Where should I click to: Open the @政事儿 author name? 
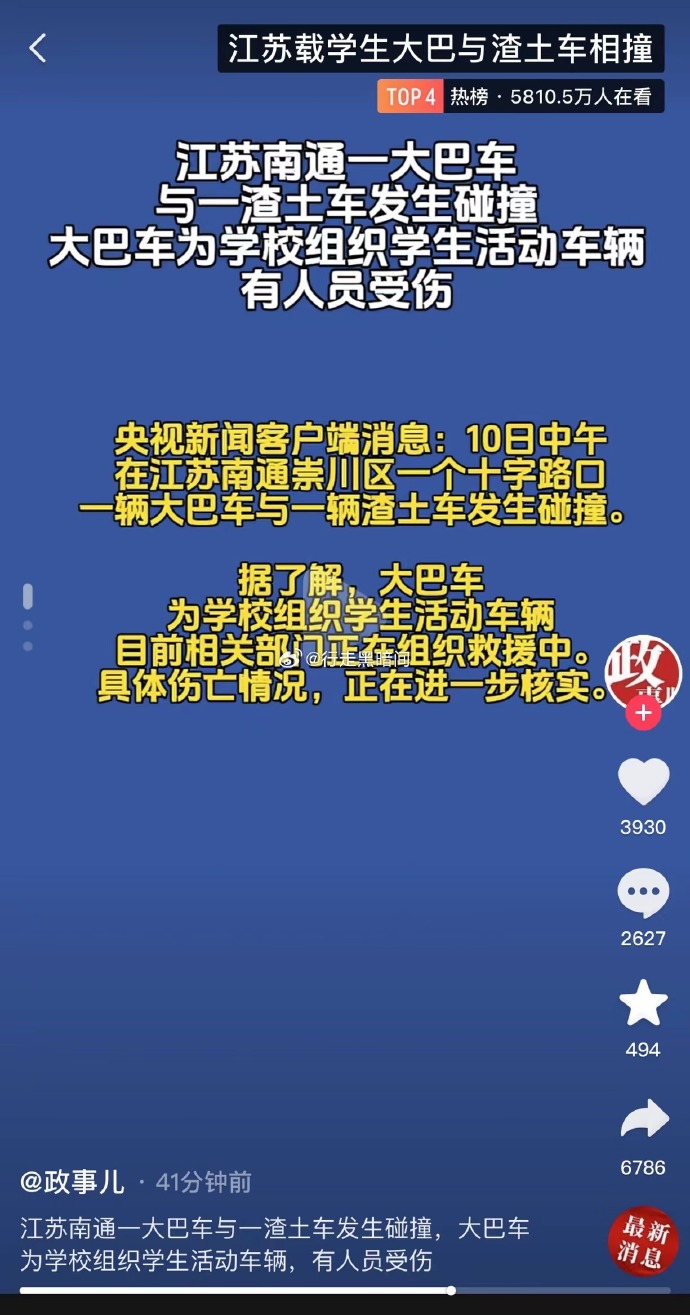[x=72, y=1182]
